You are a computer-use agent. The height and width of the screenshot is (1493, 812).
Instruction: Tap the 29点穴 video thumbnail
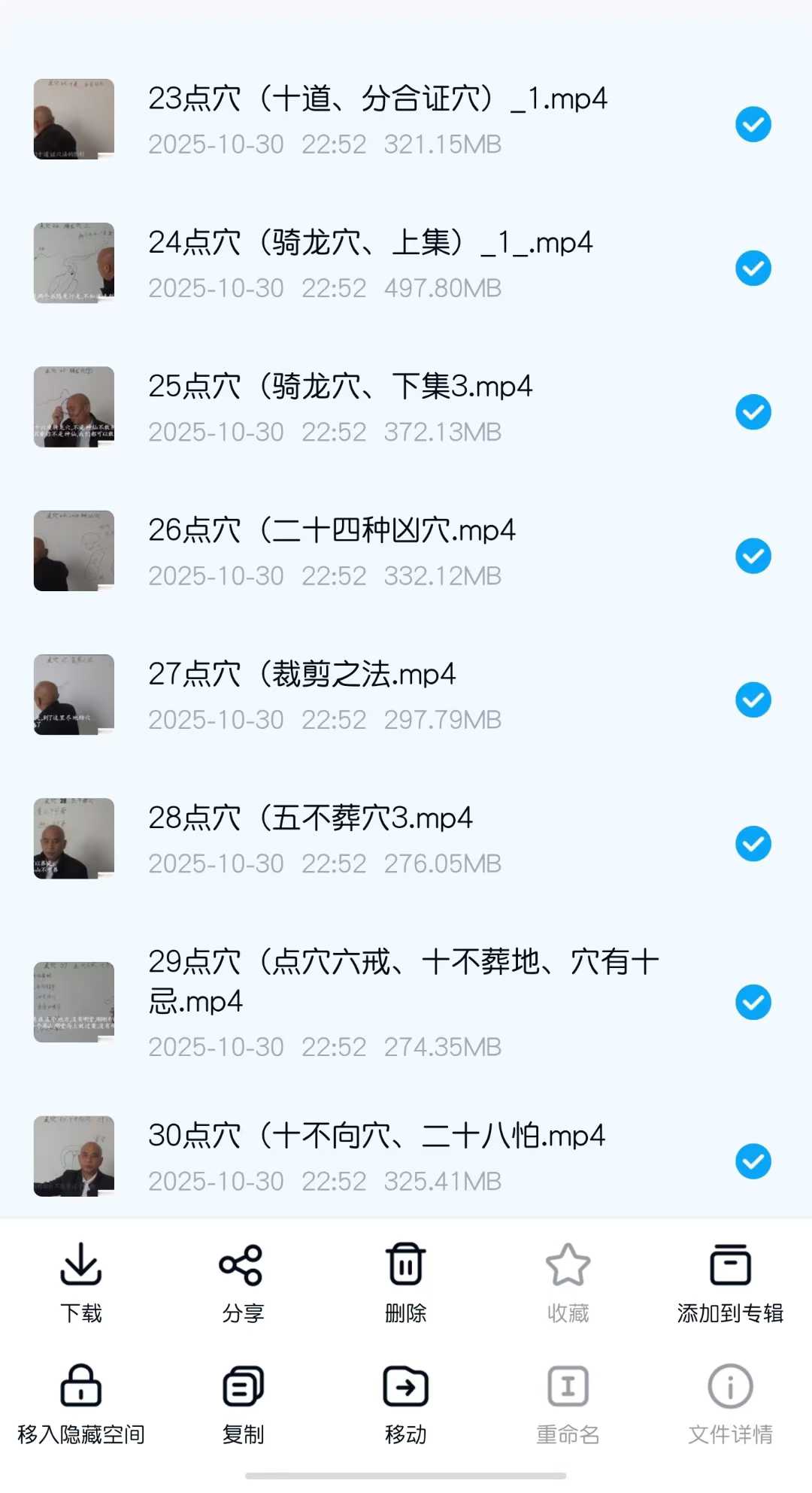click(x=73, y=1000)
